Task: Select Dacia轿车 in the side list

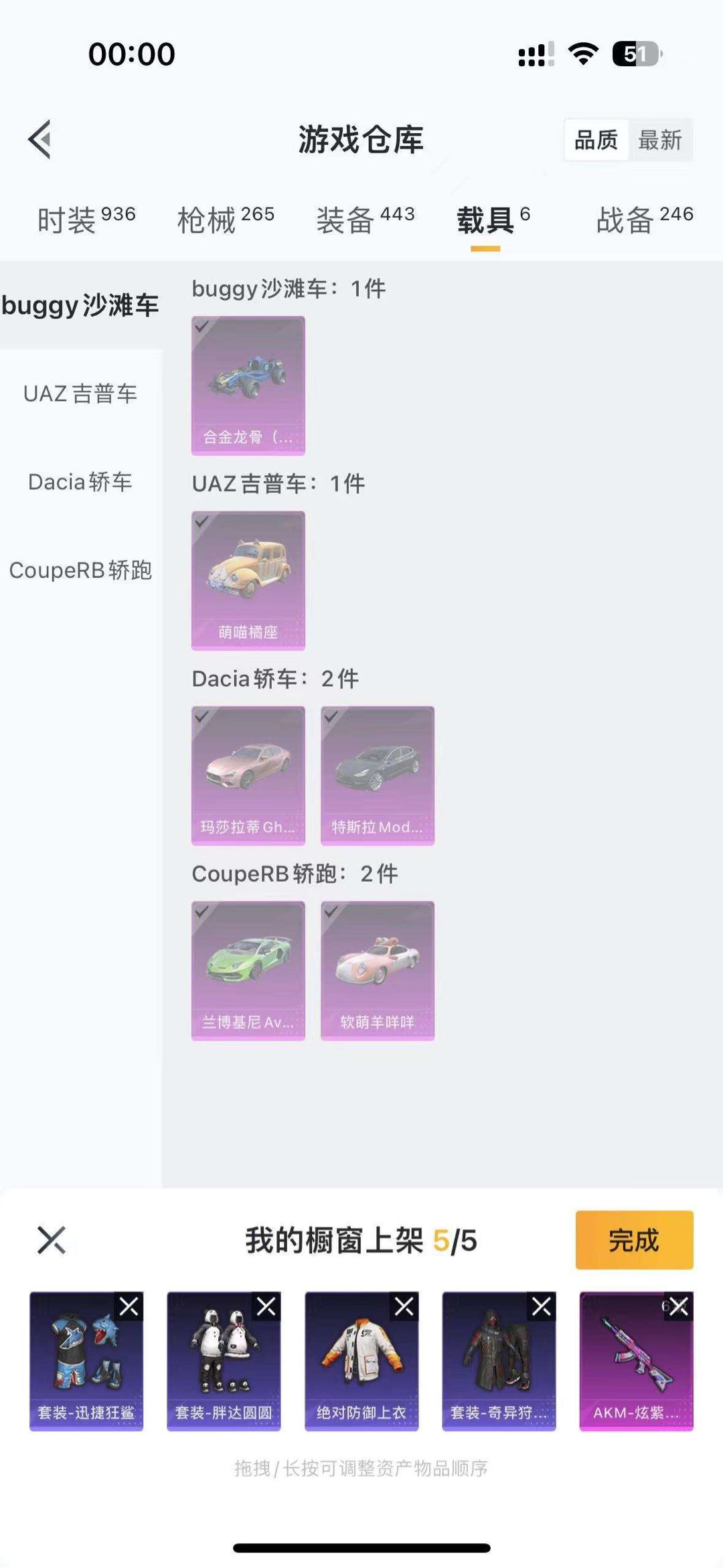Action: [x=80, y=482]
